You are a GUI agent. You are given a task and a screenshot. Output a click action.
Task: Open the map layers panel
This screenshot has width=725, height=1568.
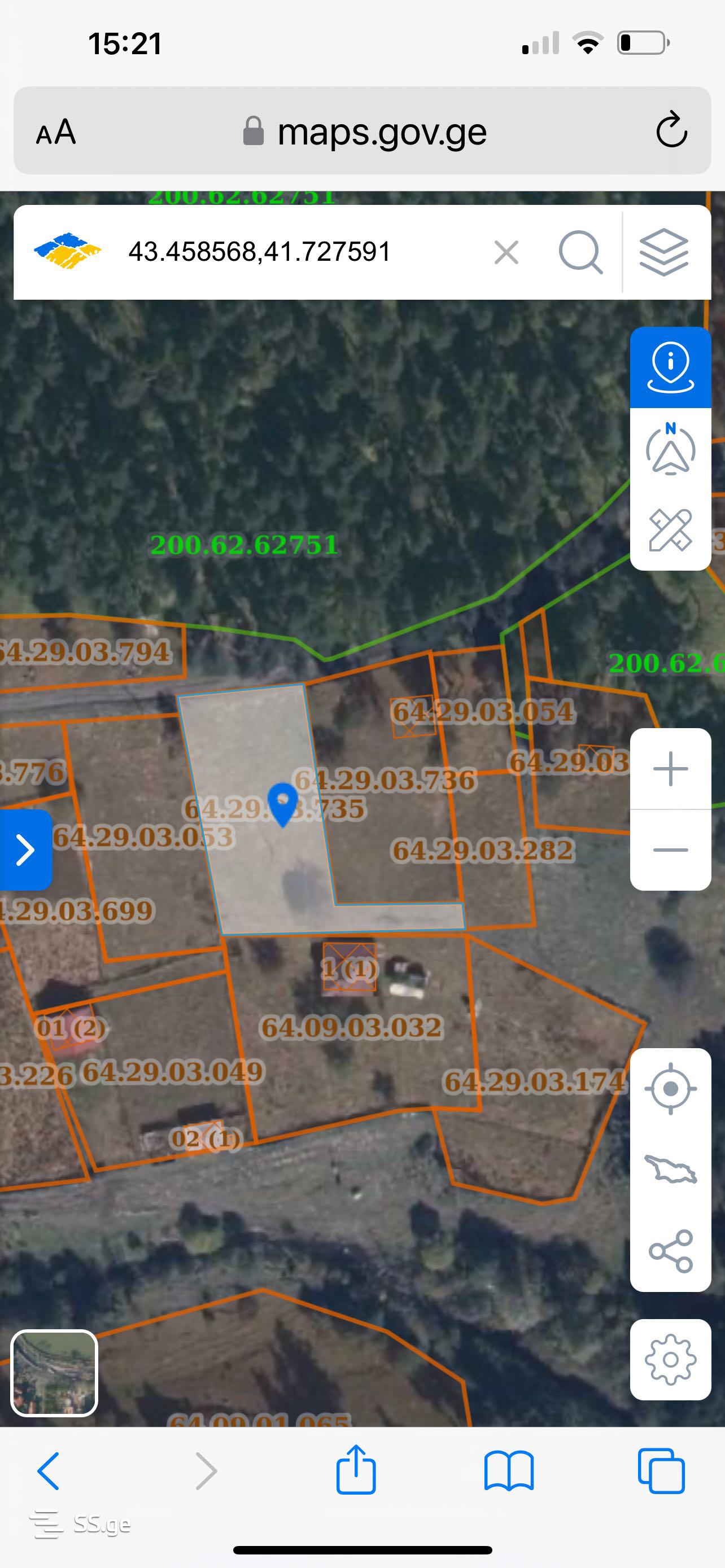(x=664, y=252)
